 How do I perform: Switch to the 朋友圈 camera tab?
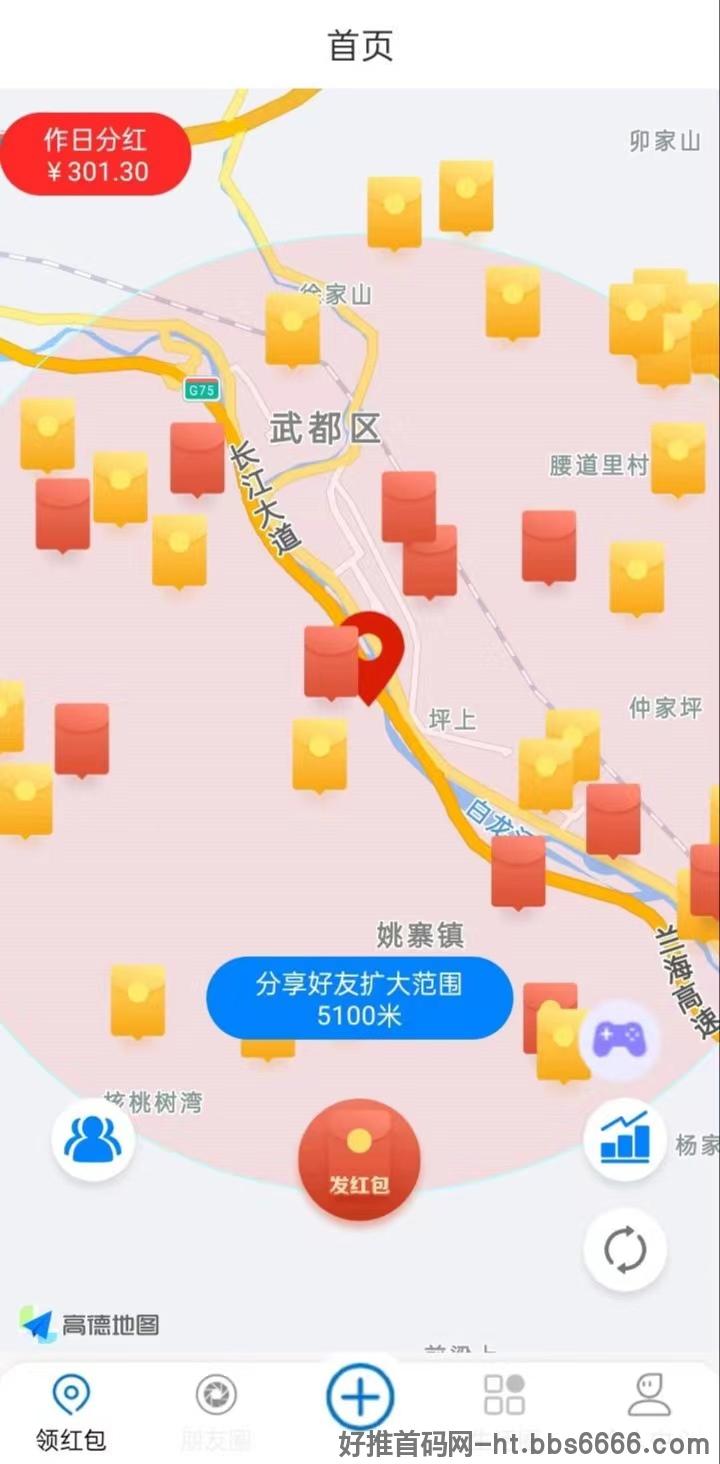(215, 1411)
